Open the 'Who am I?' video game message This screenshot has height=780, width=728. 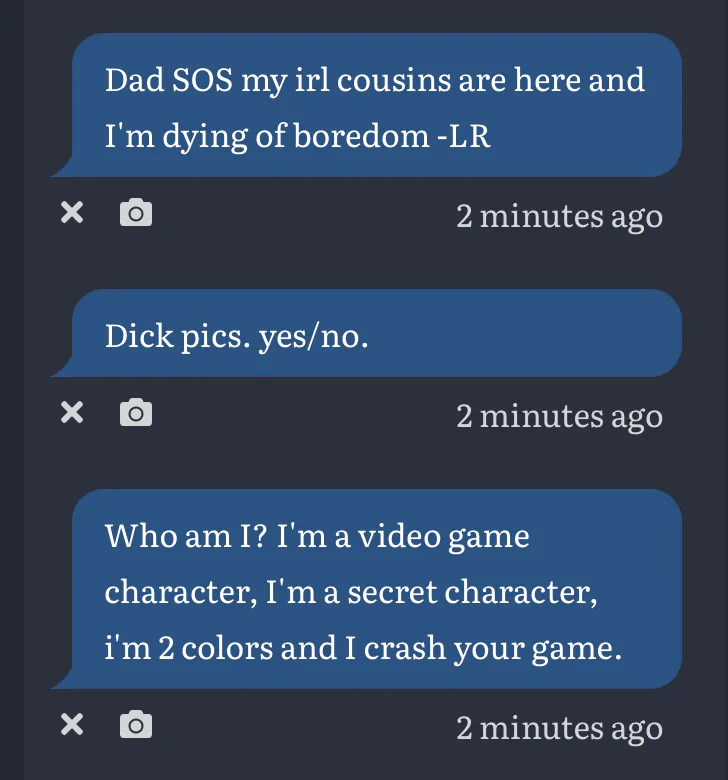pyautogui.click(x=367, y=589)
